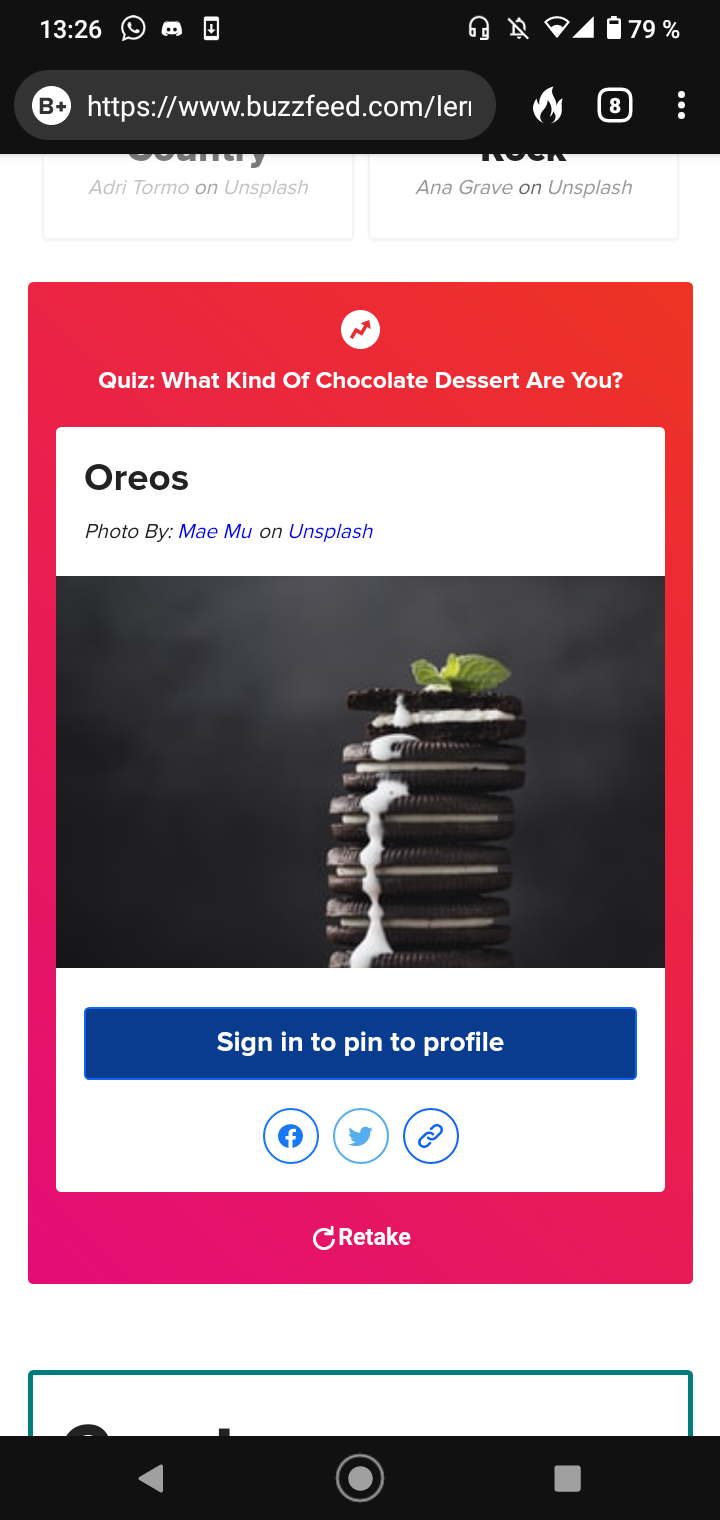The width and height of the screenshot is (720, 1520).
Task: Tap the fire icon in the browser toolbar
Action: click(x=547, y=105)
